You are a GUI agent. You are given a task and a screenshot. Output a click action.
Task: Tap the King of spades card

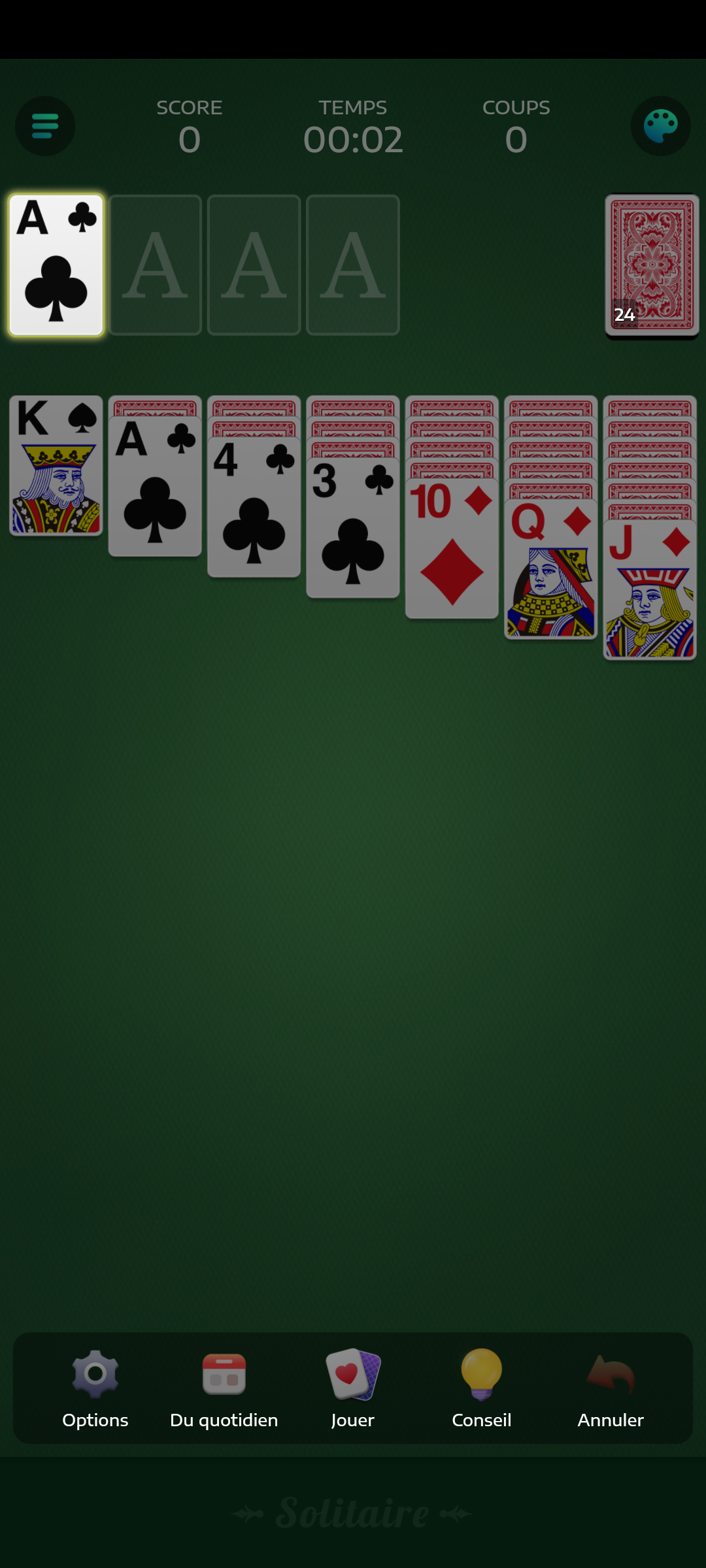coord(56,465)
